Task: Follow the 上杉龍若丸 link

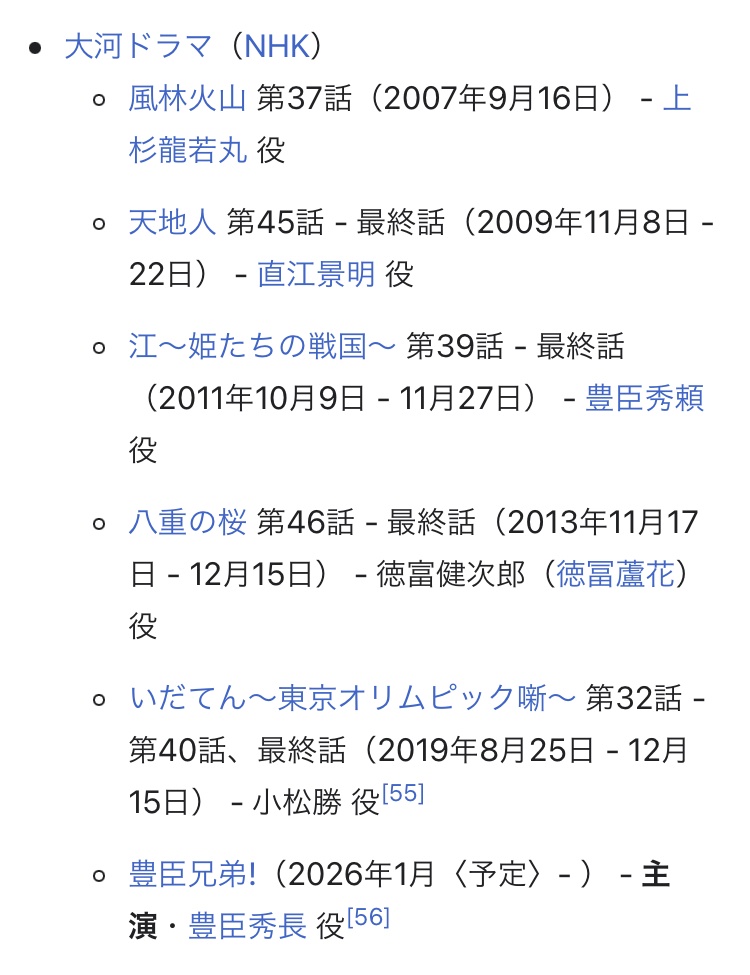Action: tap(187, 150)
